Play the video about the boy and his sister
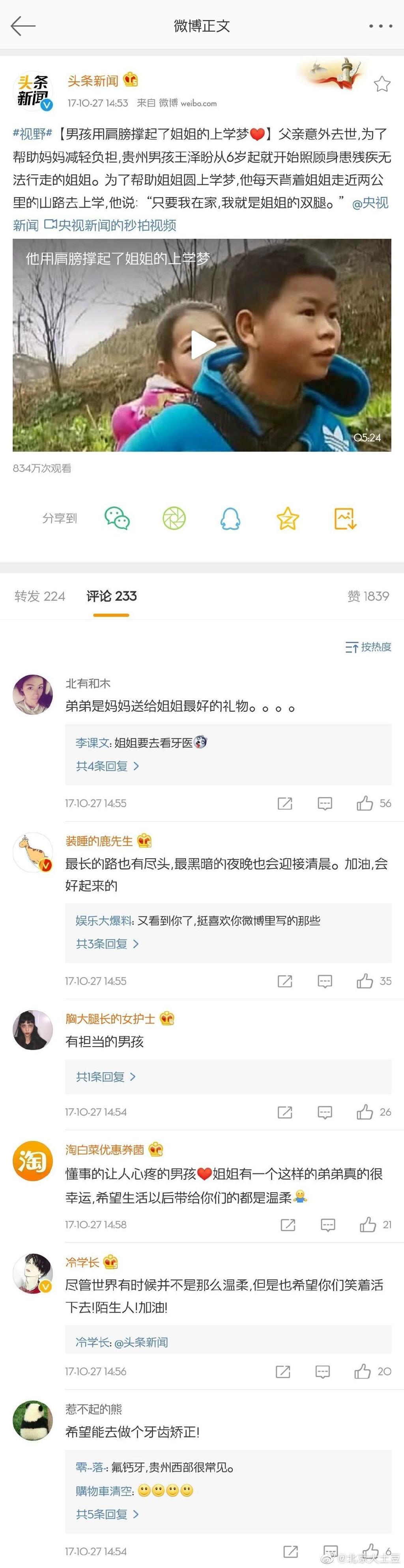This screenshot has height=1568, width=404. tap(202, 345)
